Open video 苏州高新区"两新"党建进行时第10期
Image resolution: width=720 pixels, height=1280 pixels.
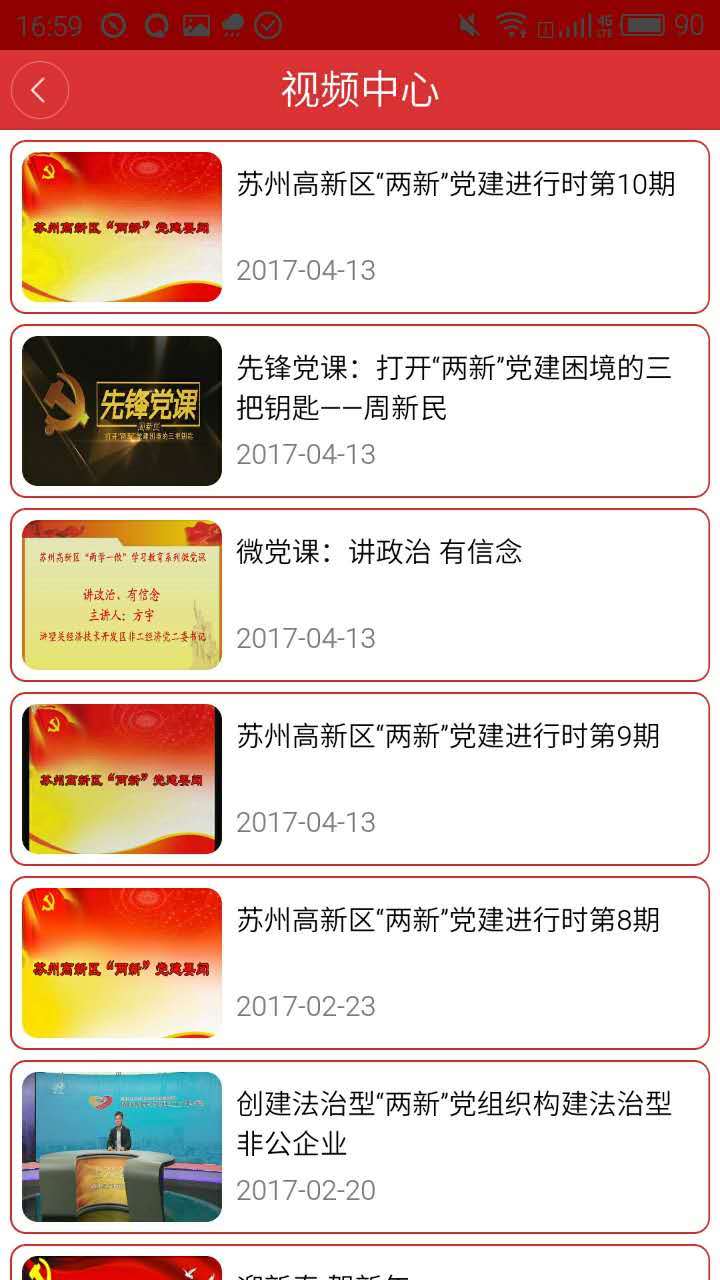[360, 227]
